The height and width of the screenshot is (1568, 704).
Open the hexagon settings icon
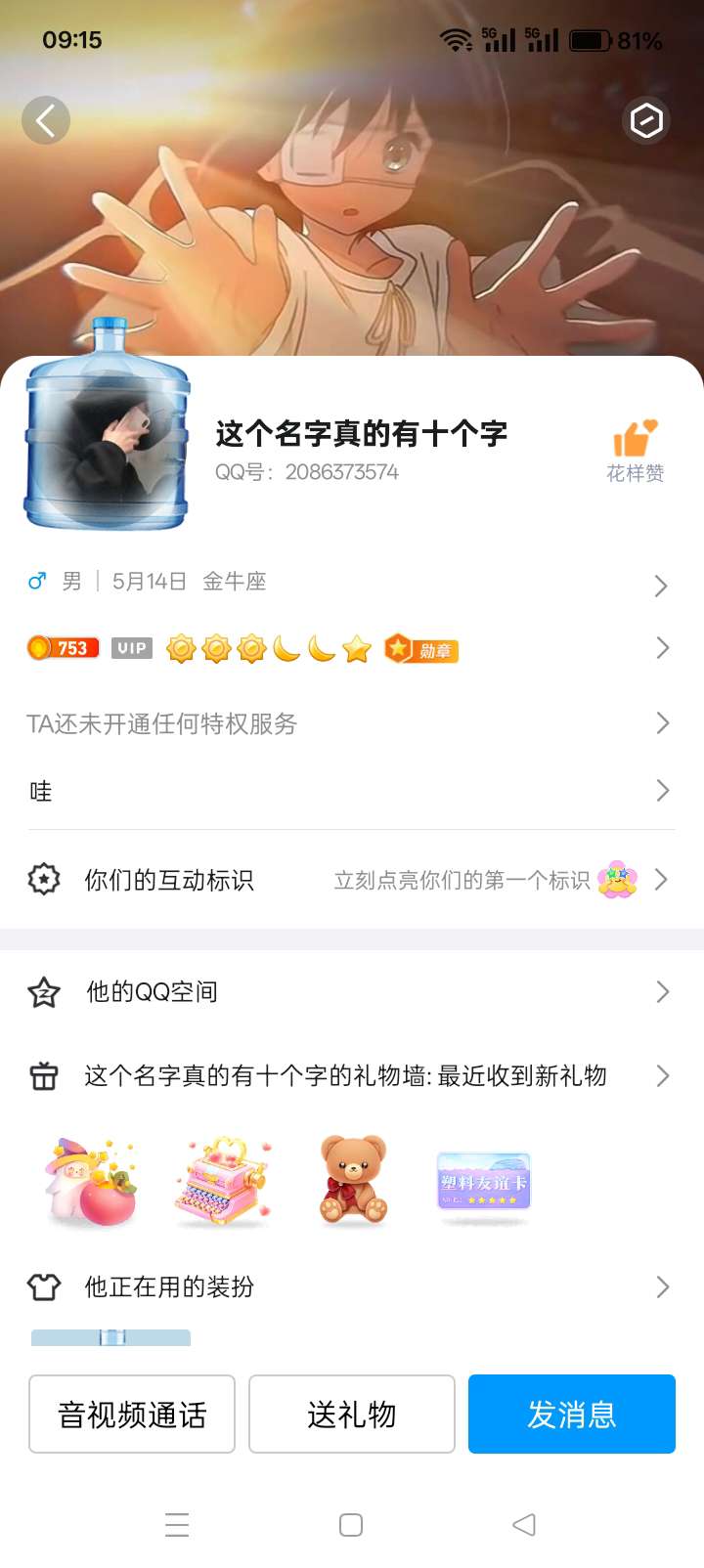[646, 121]
